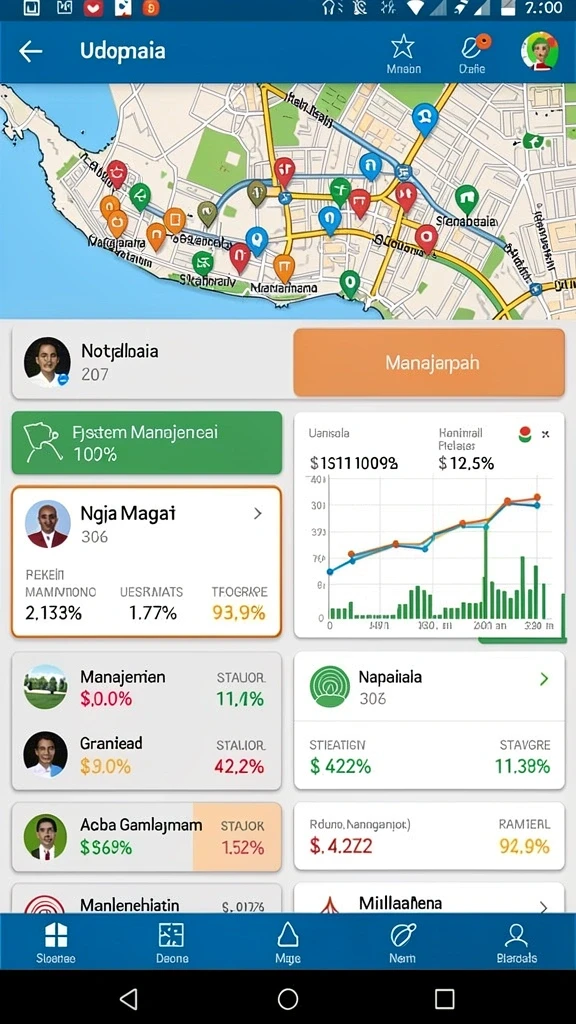
Task: Switch to the Mgje tab
Action: (x=287, y=942)
